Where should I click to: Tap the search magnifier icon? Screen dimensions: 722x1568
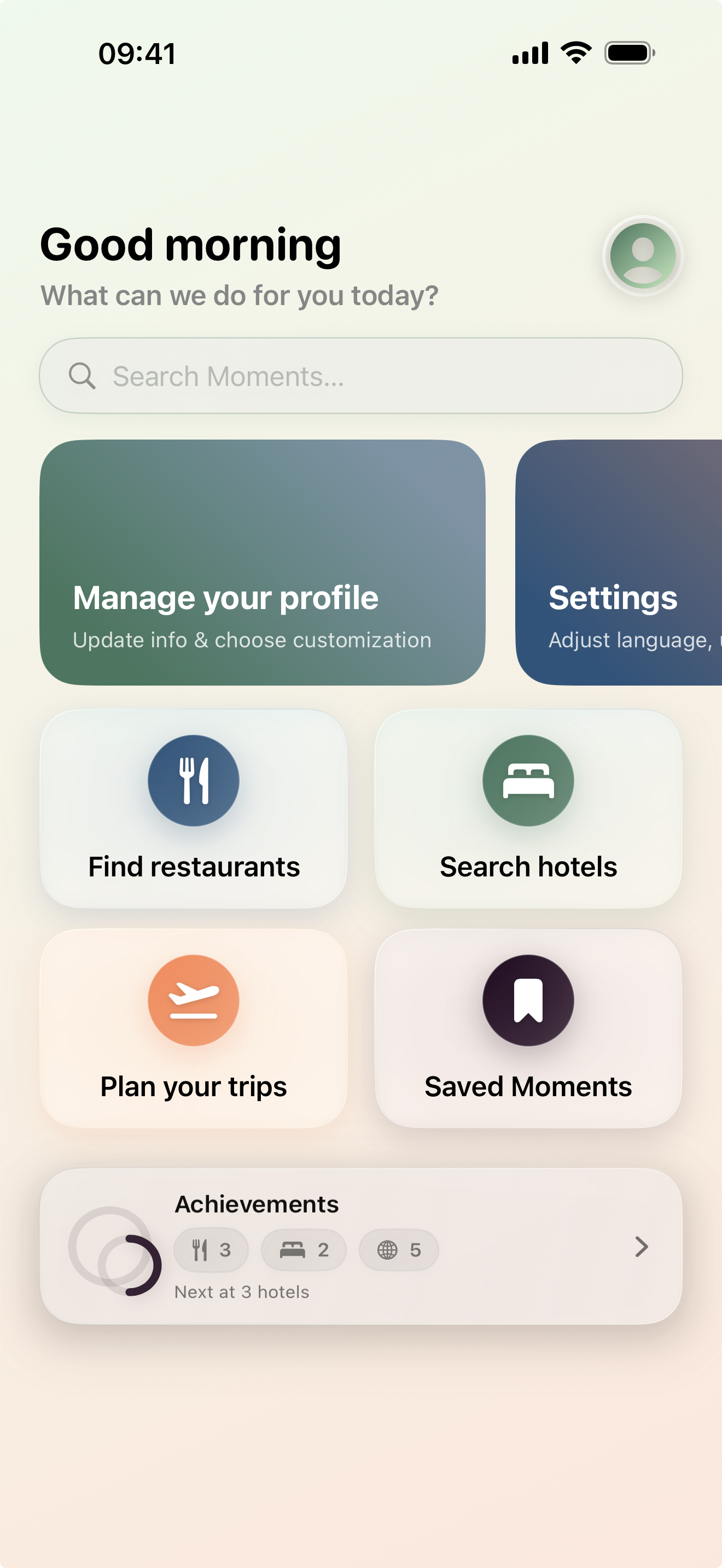tap(82, 375)
